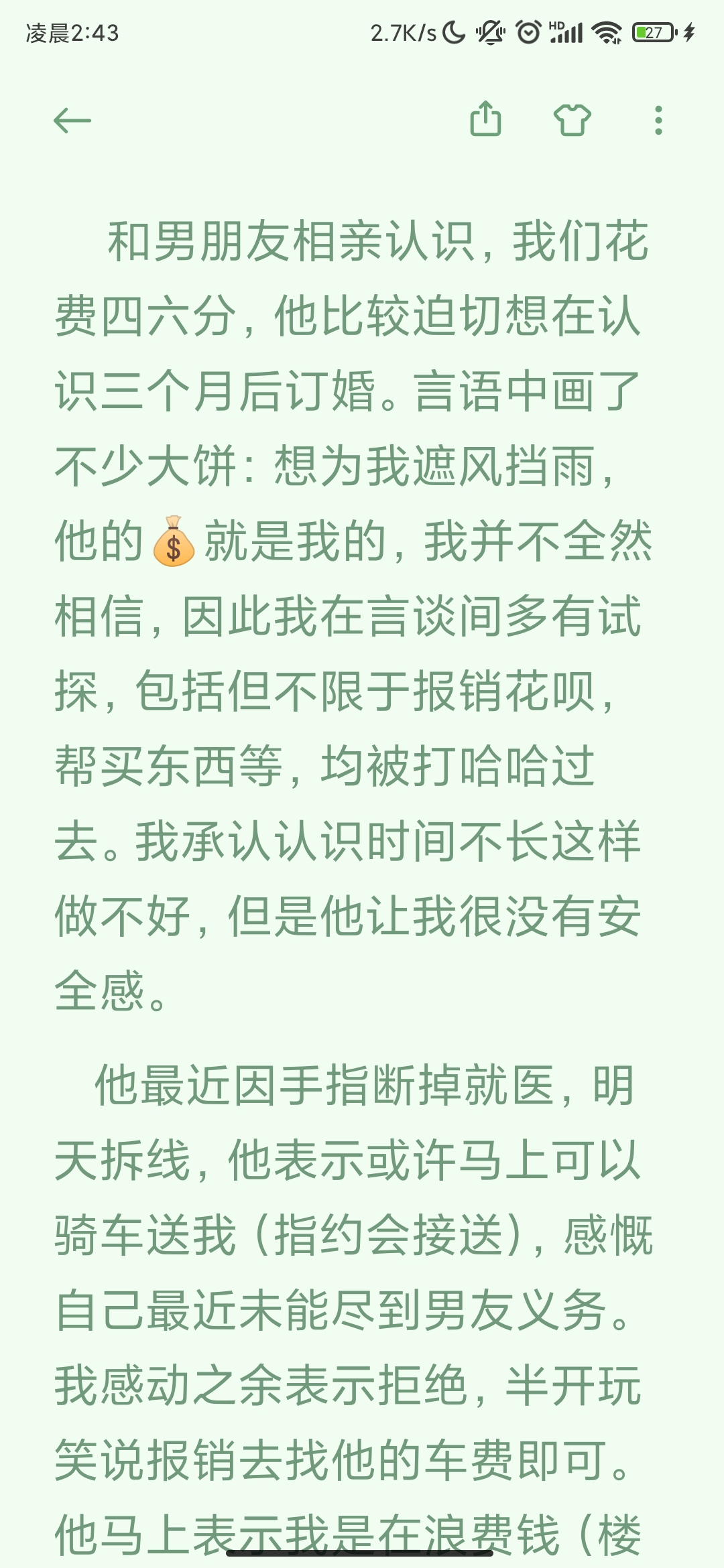Open the three-dot overflow menu
This screenshot has width=724, height=1568.
point(658,121)
